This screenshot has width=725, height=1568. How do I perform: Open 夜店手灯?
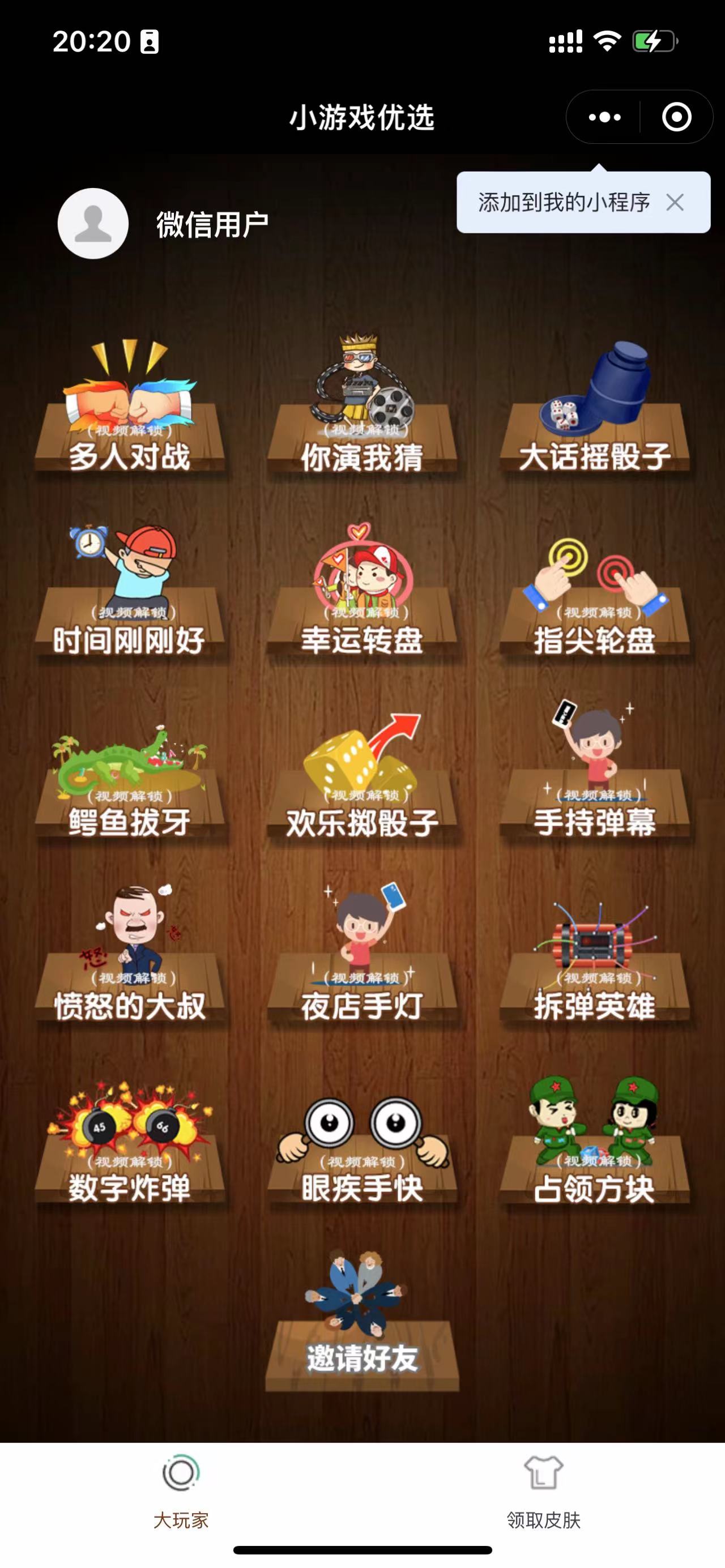point(362,954)
